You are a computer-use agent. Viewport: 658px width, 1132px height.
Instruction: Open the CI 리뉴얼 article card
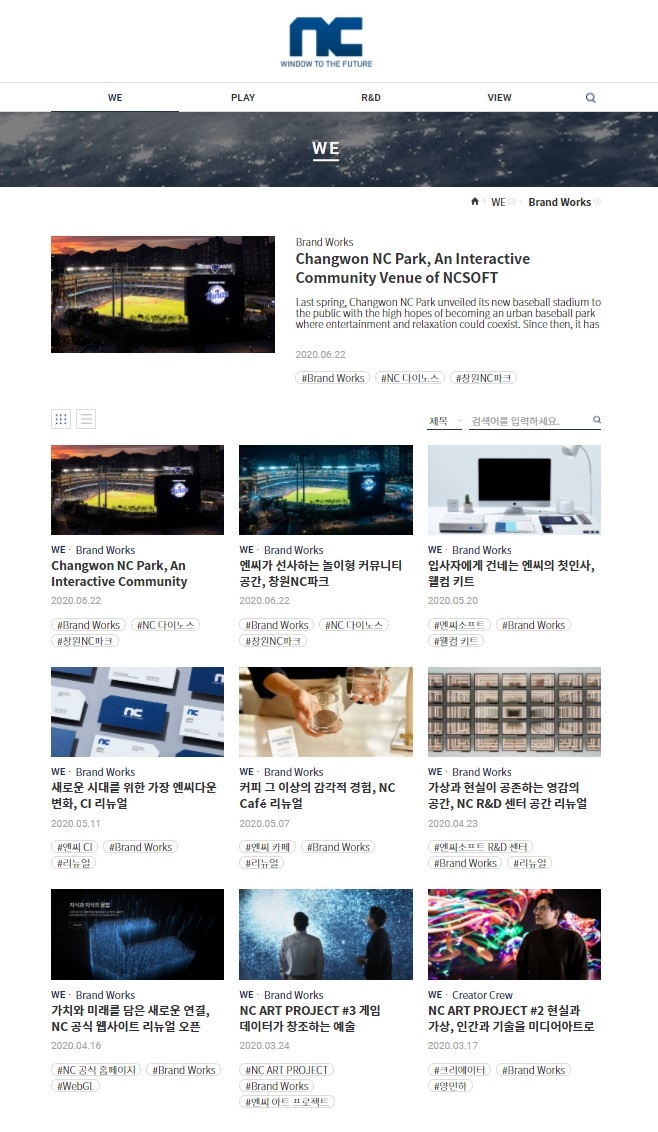click(133, 795)
